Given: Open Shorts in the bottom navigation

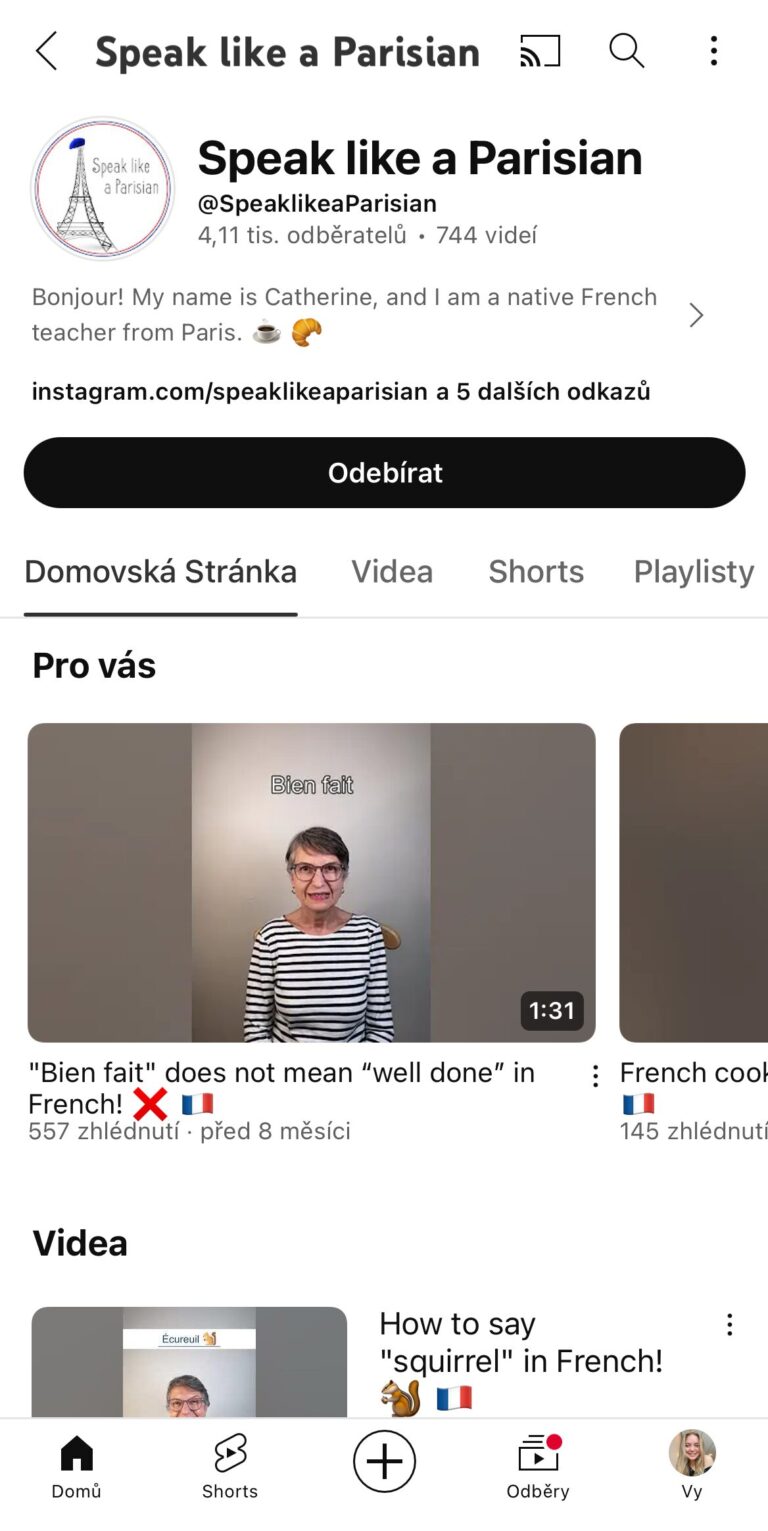Looking at the screenshot, I should tap(230, 1466).
